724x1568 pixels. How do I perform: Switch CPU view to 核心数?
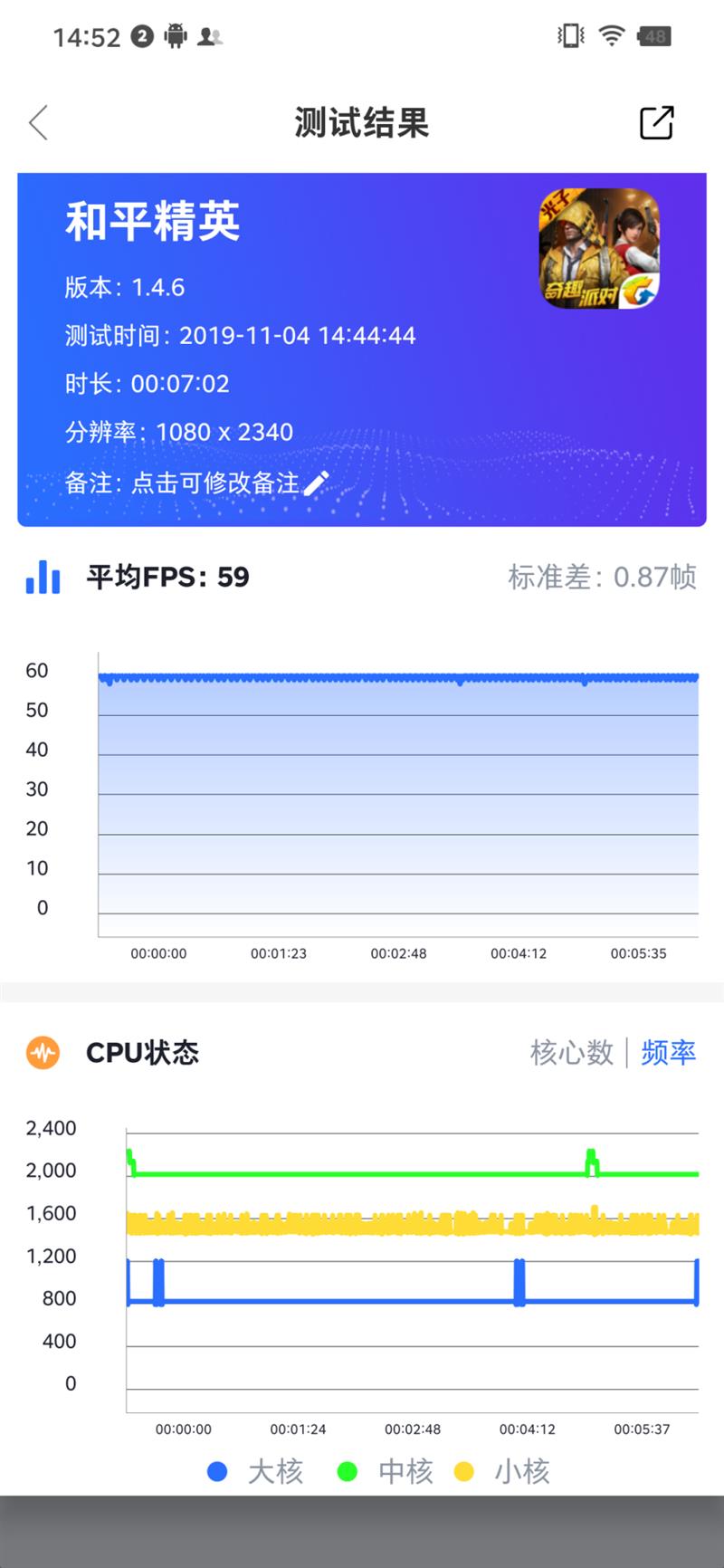(x=571, y=1053)
